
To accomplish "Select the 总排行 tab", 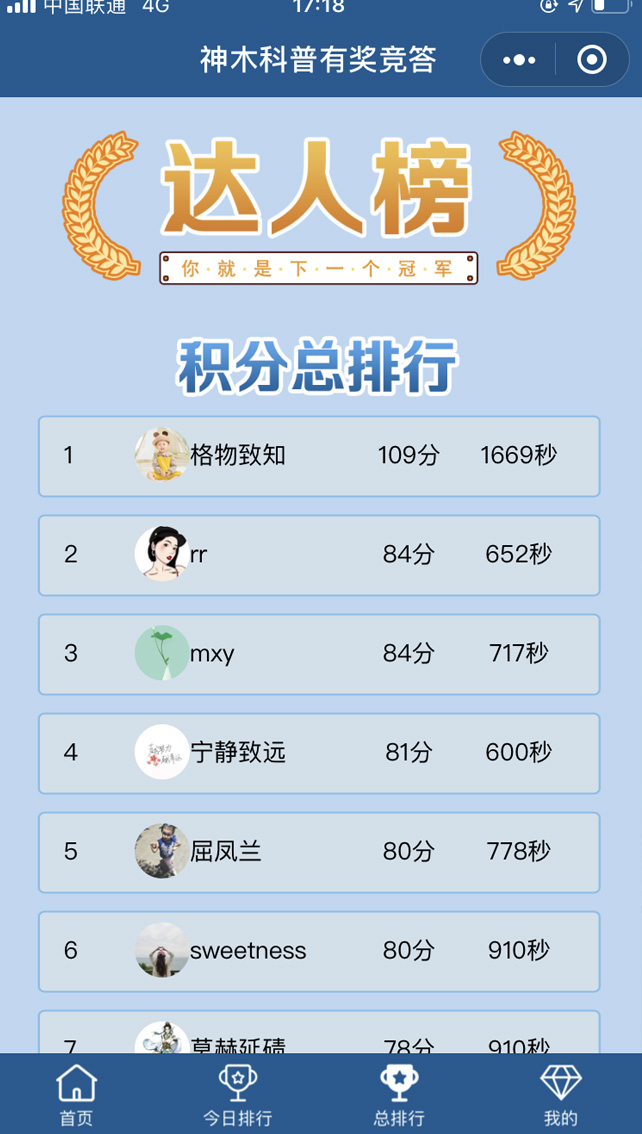I will (x=399, y=1094).
